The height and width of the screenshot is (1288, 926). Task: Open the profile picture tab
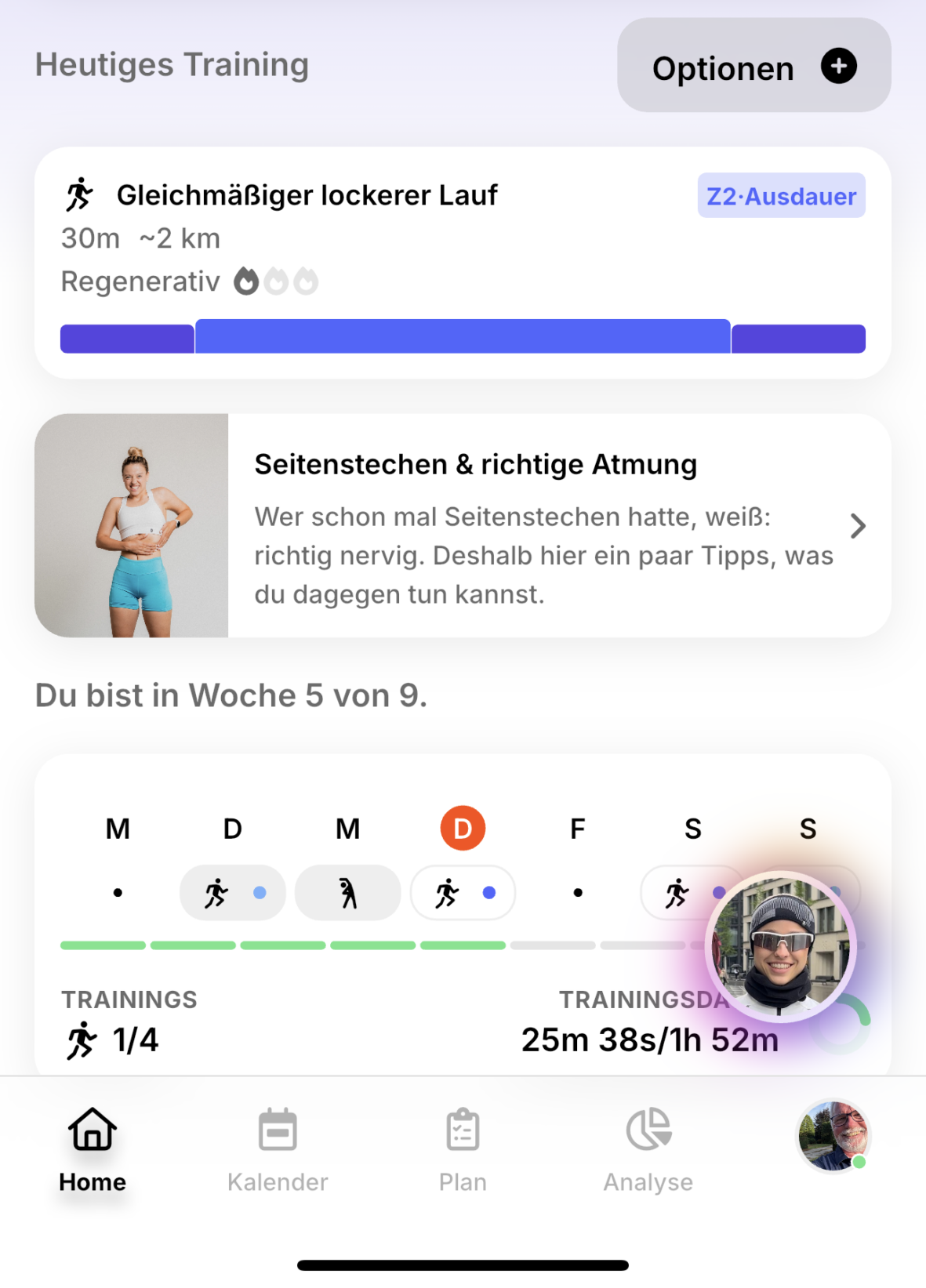pos(833,1136)
